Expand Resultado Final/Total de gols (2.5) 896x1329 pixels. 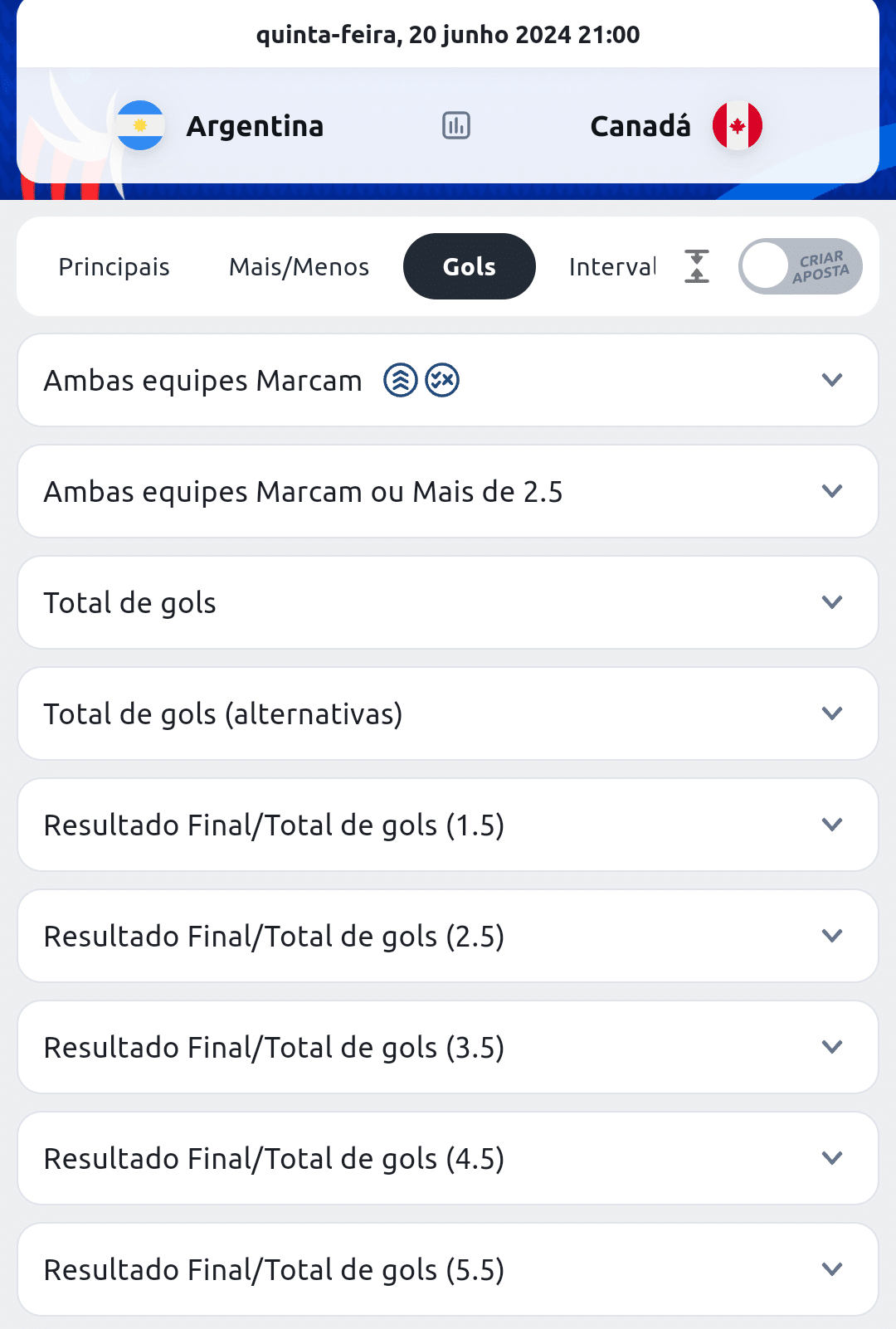point(832,935)
